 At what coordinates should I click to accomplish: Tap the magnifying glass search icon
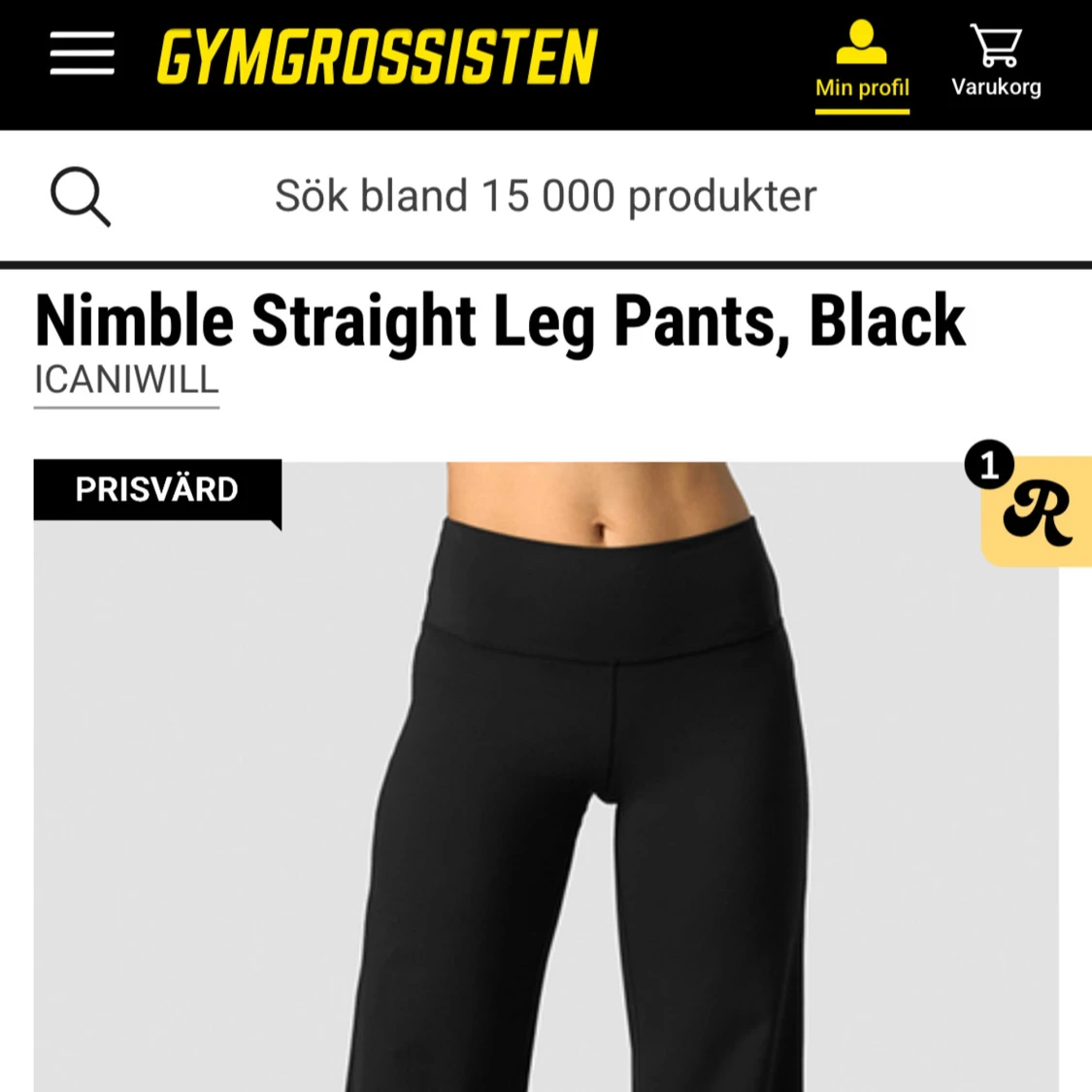(x=81, y=196)
